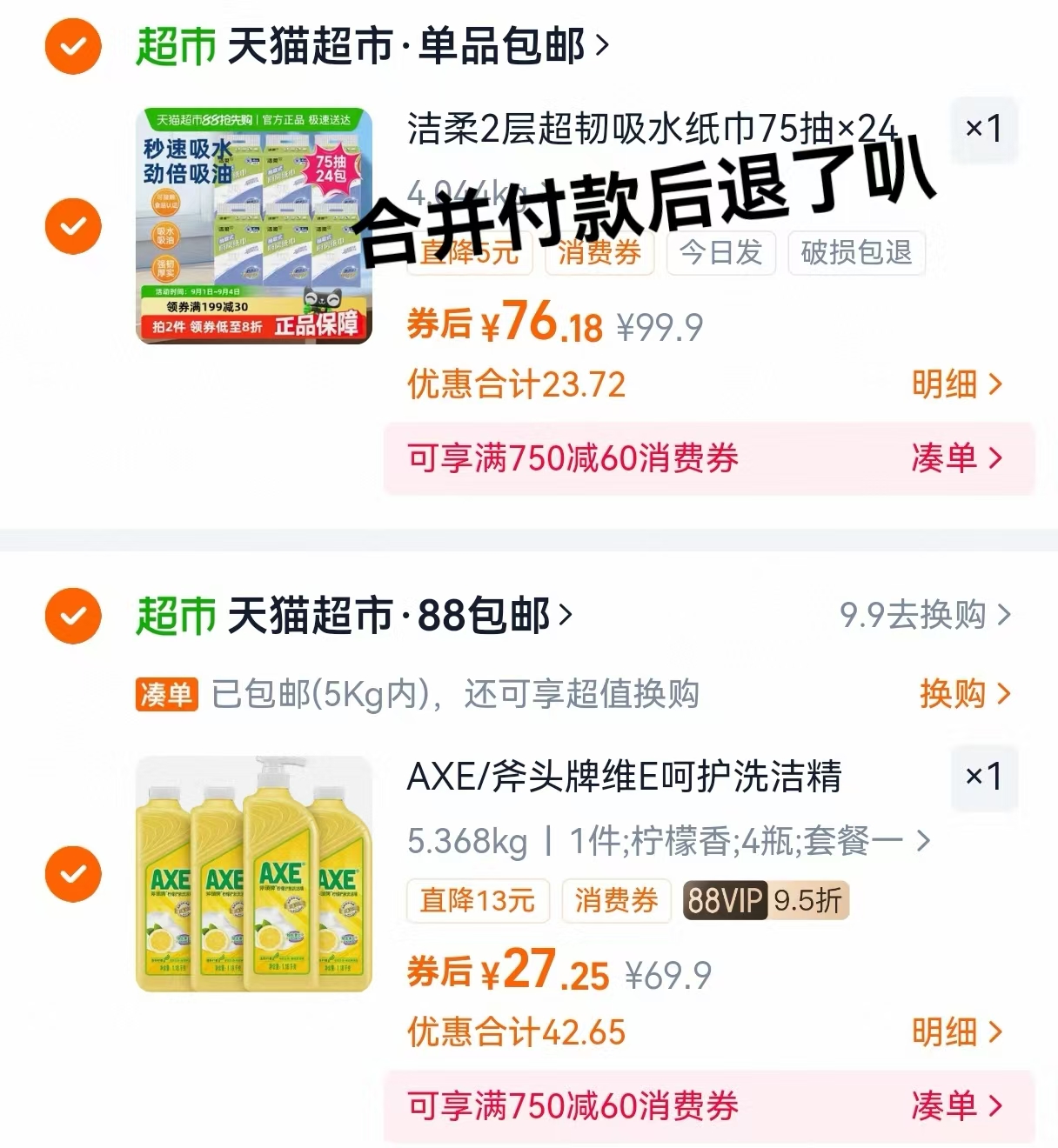
Task: Tap the 直降13元 tag on the dish soap
Action: [477, 901]
